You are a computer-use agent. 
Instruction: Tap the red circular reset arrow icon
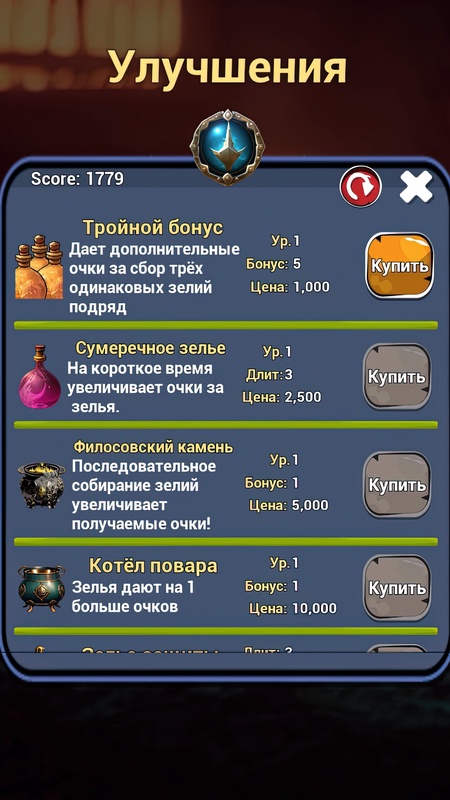[361, 186]
